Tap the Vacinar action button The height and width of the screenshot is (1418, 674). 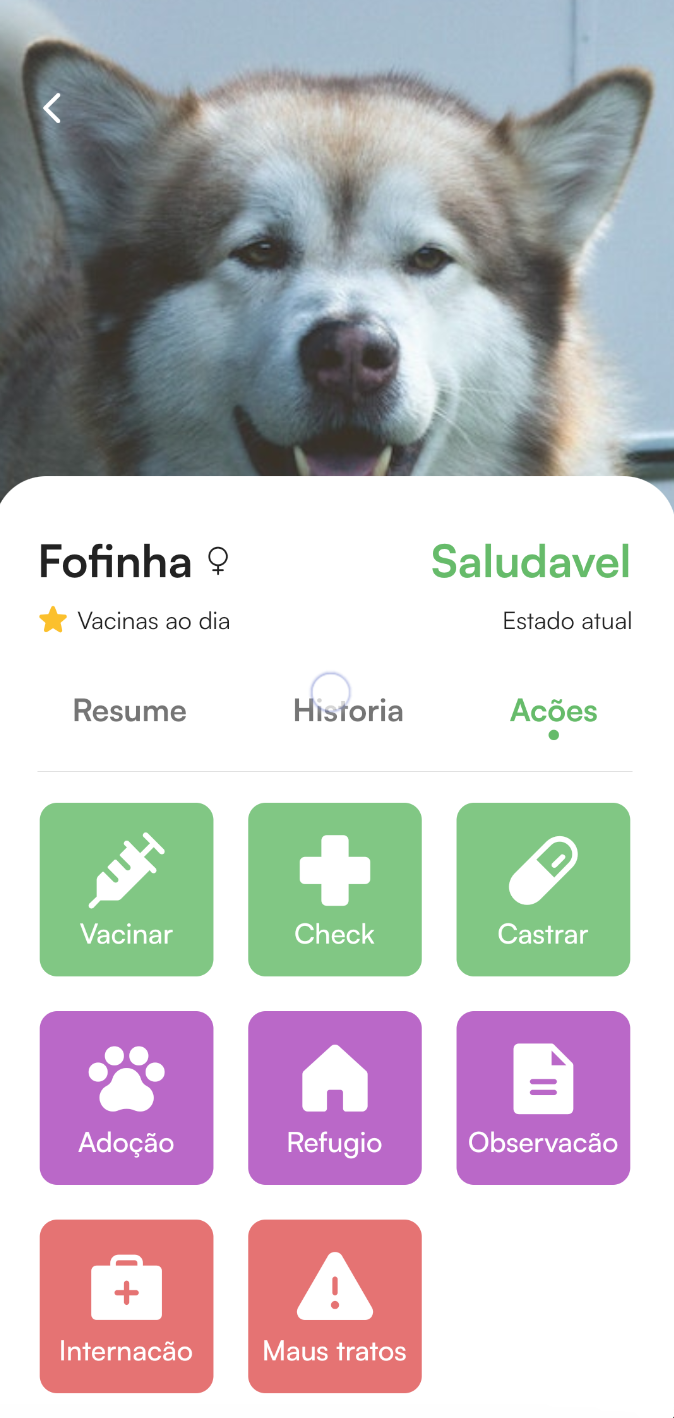[x=126, y=889]
